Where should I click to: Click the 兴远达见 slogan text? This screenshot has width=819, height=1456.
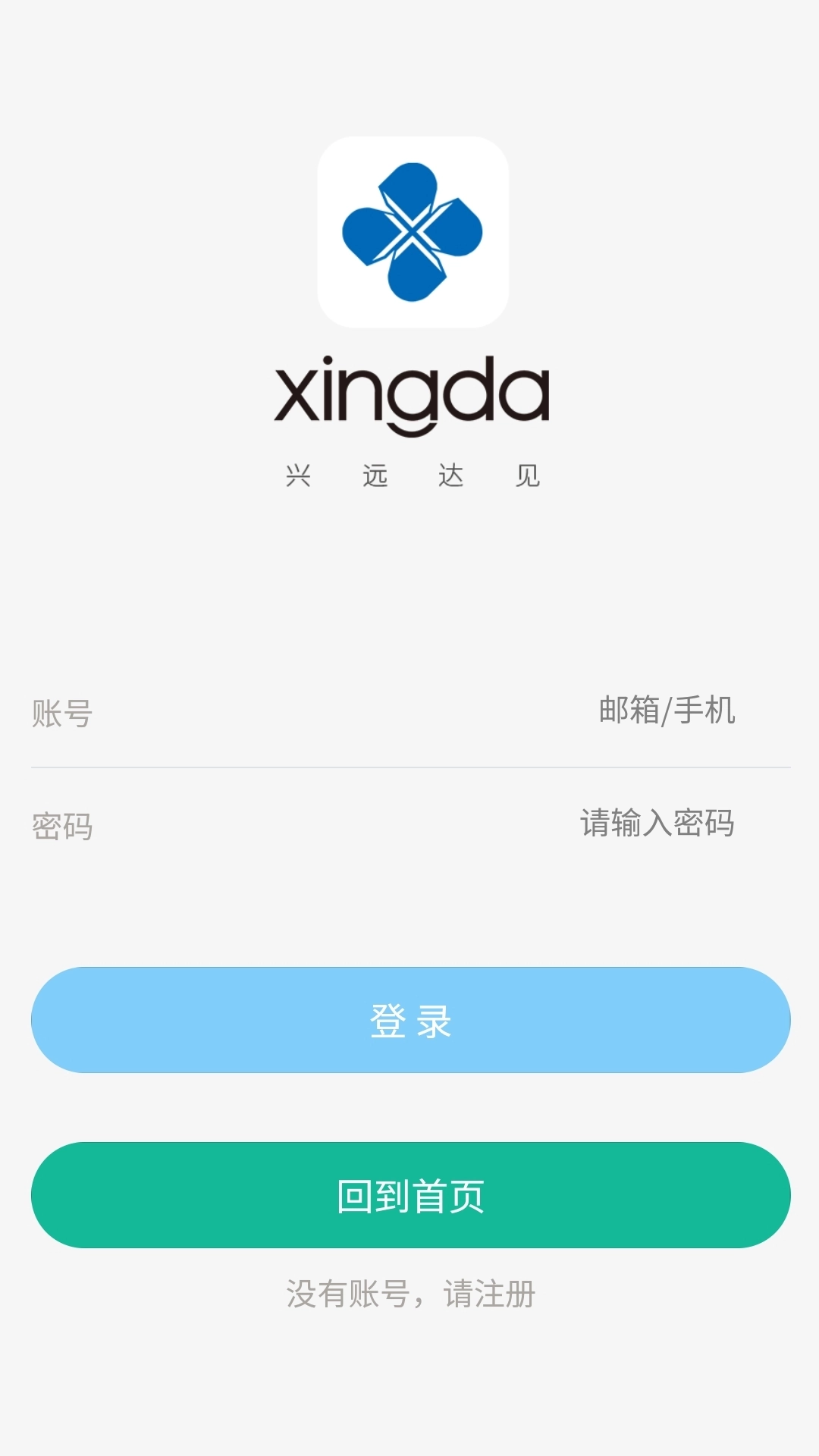[409, 476]
